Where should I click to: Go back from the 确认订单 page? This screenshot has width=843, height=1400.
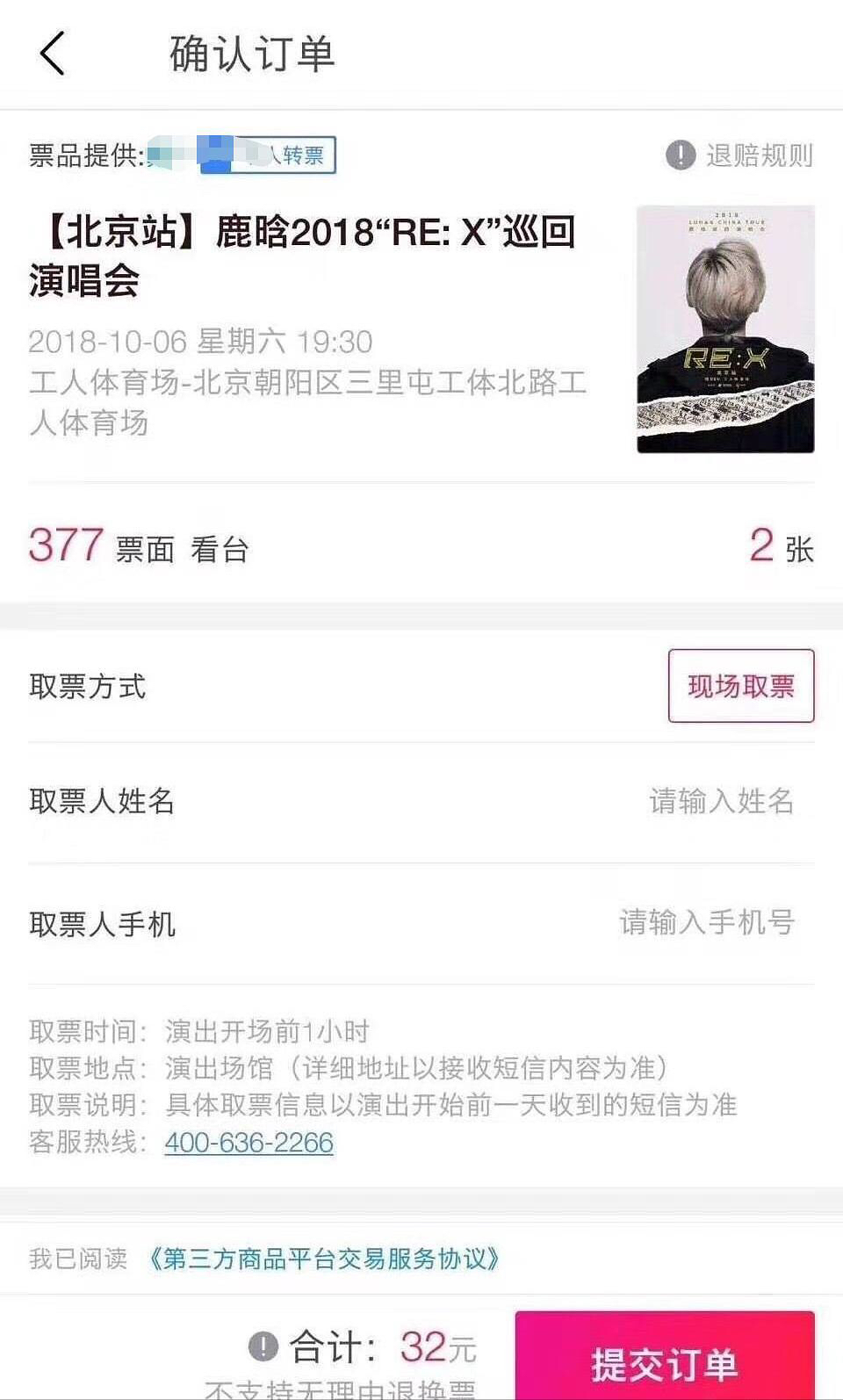[x=53, y=54]
